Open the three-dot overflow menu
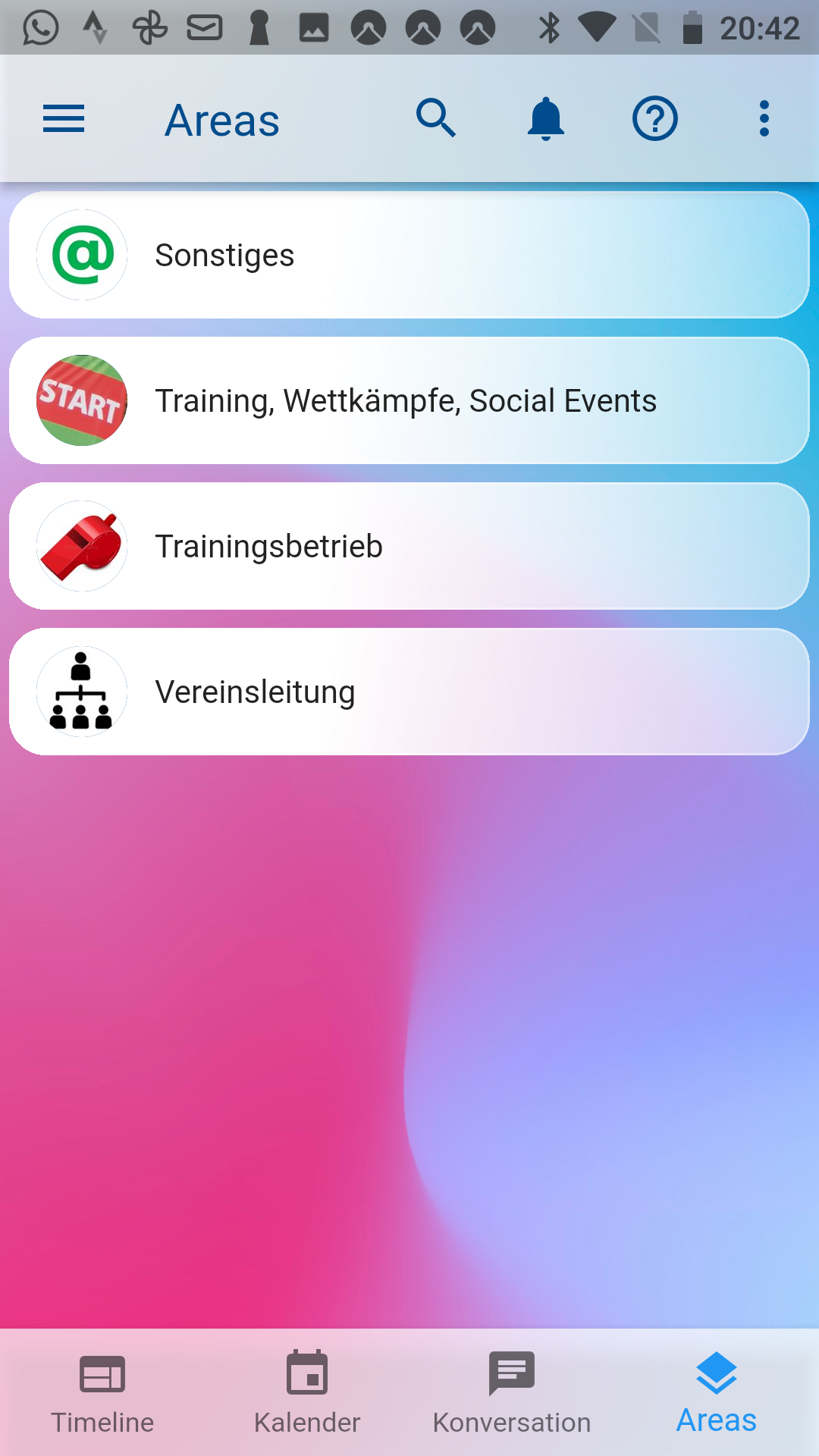Image resolution: width=819 pixels, height=1456 pixels. [x=764, y=119]
